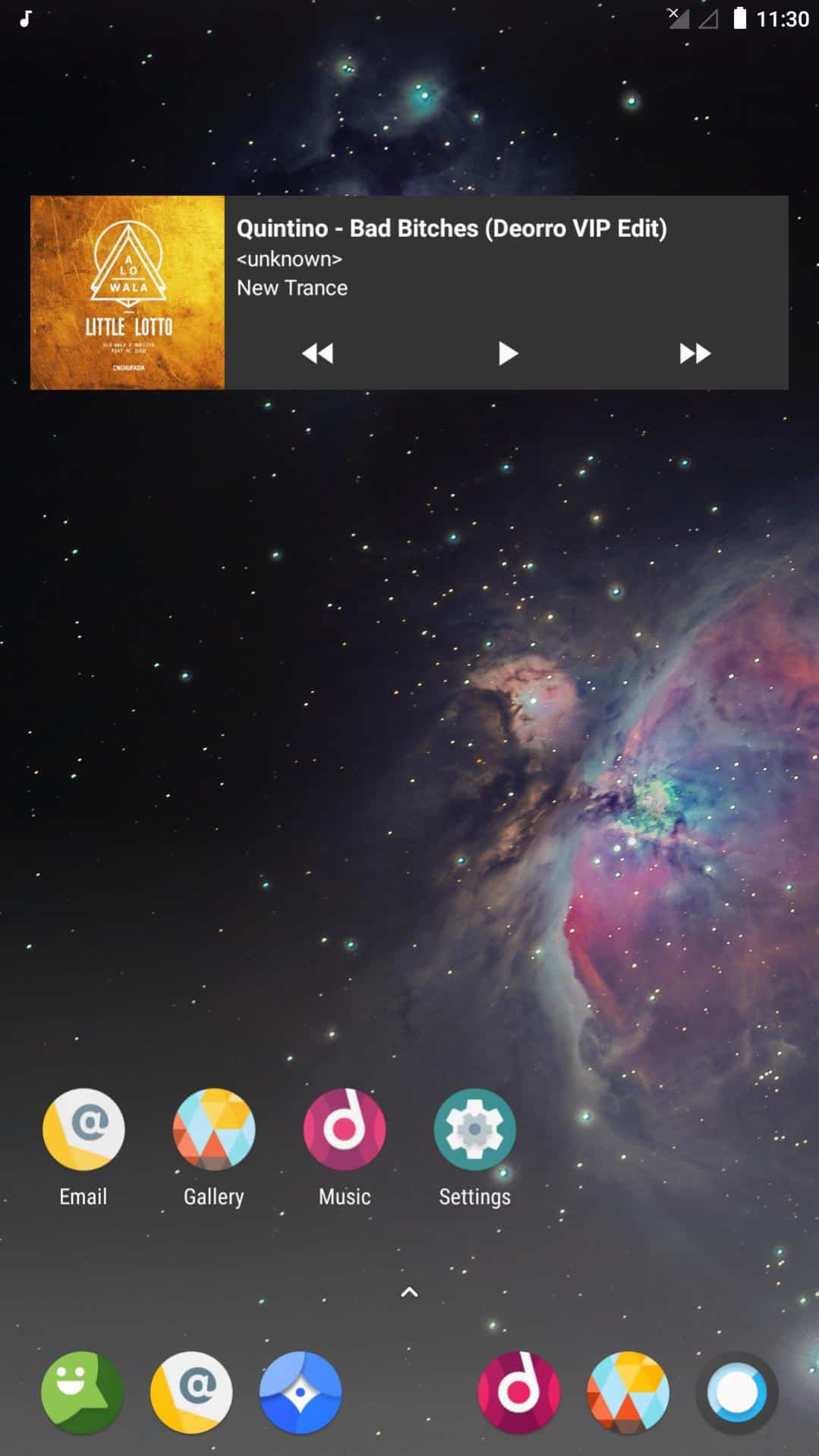
Task: Skip to next track in music widget
Action: click(x=695, y=354)
